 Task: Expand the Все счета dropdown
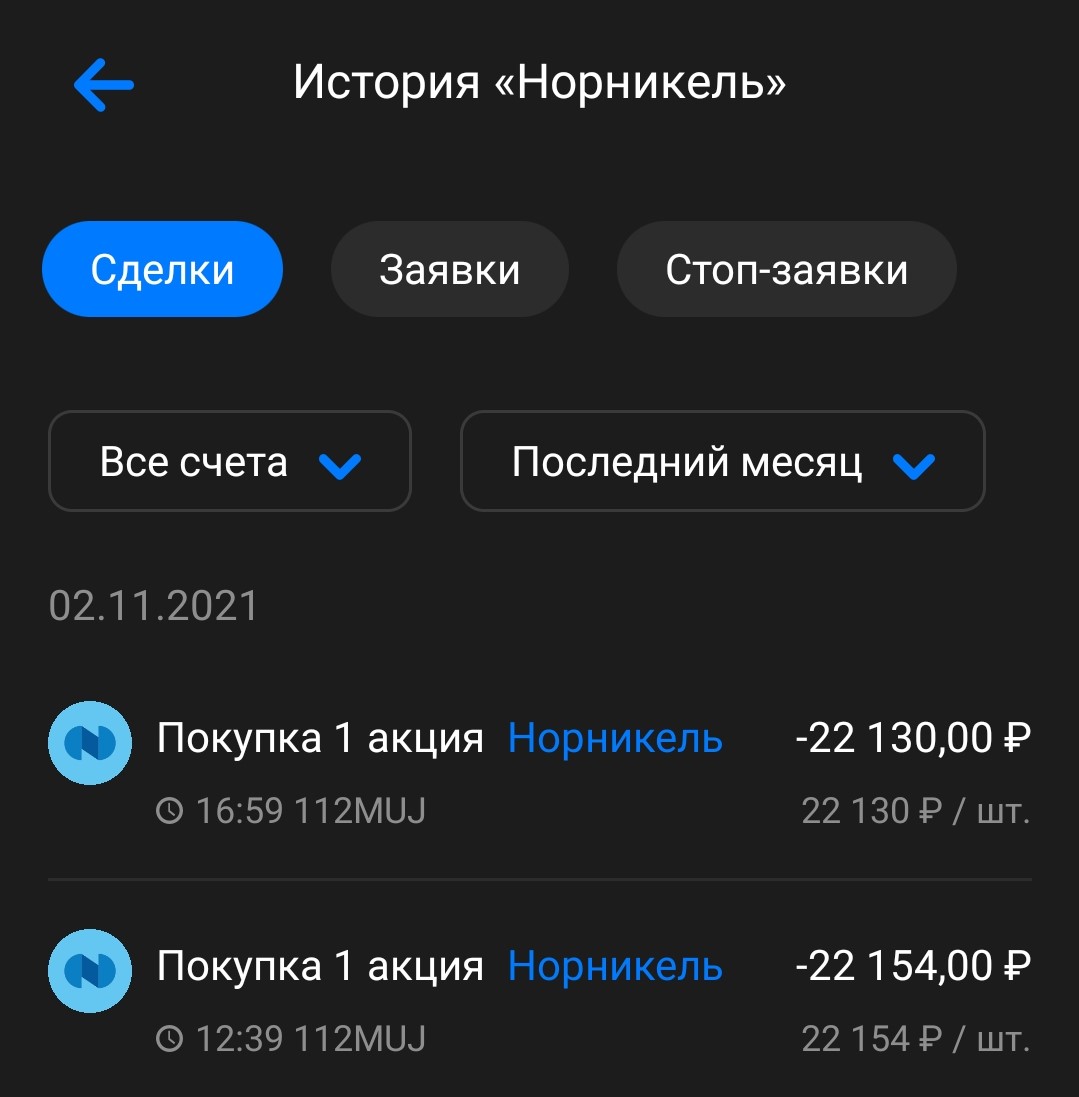230,462
